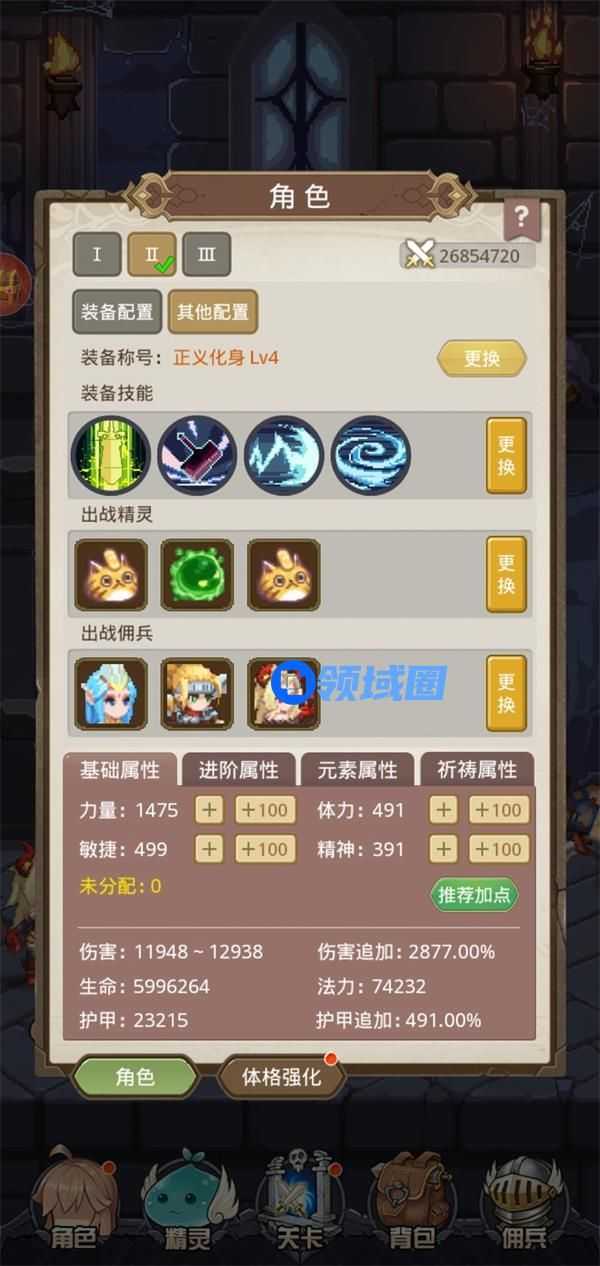Add one point to 敏捷
600x1266 pixels.
[209, 849]
